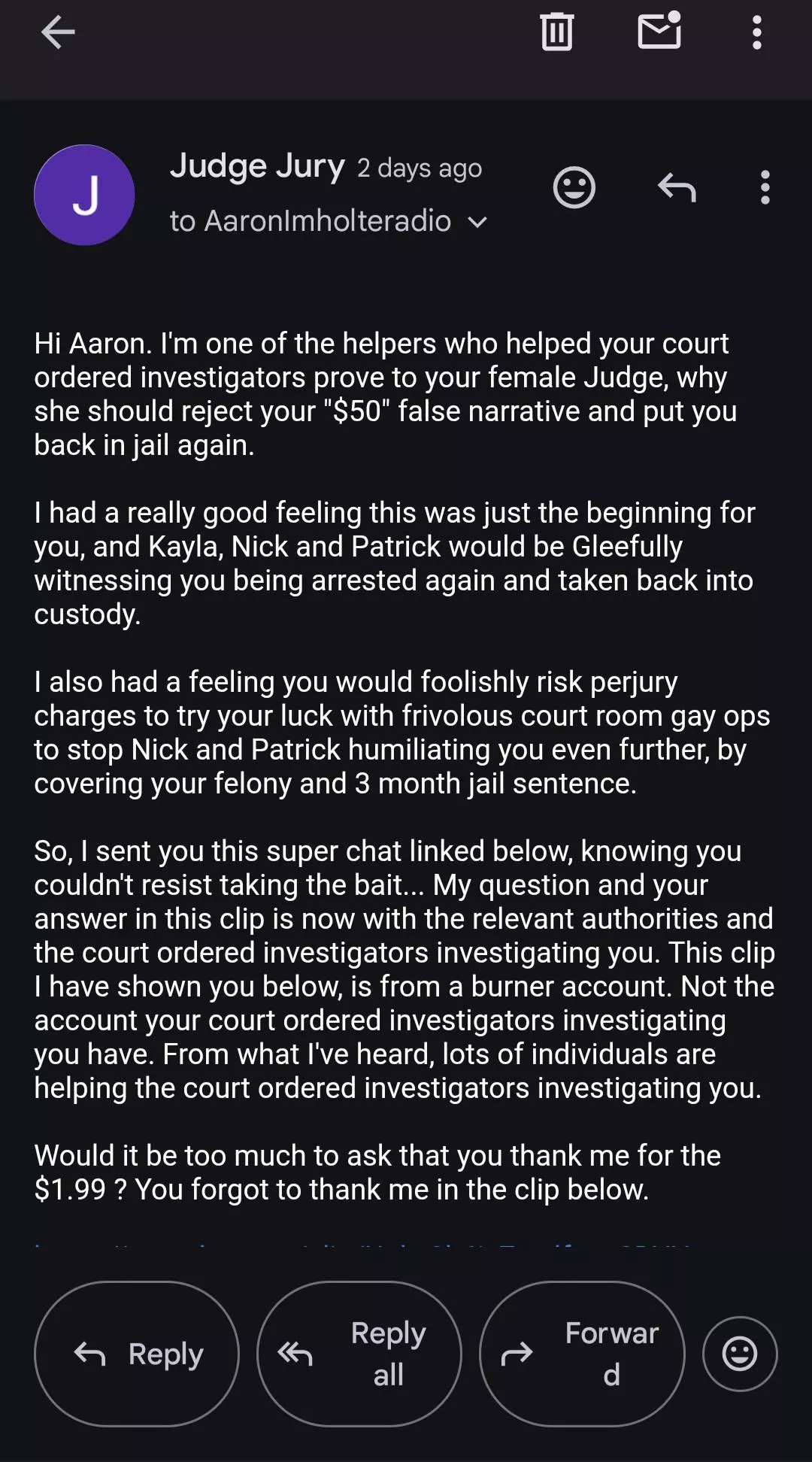Add emoji reaction beside the sender name
812x1462 pixels.
point(574,187)
